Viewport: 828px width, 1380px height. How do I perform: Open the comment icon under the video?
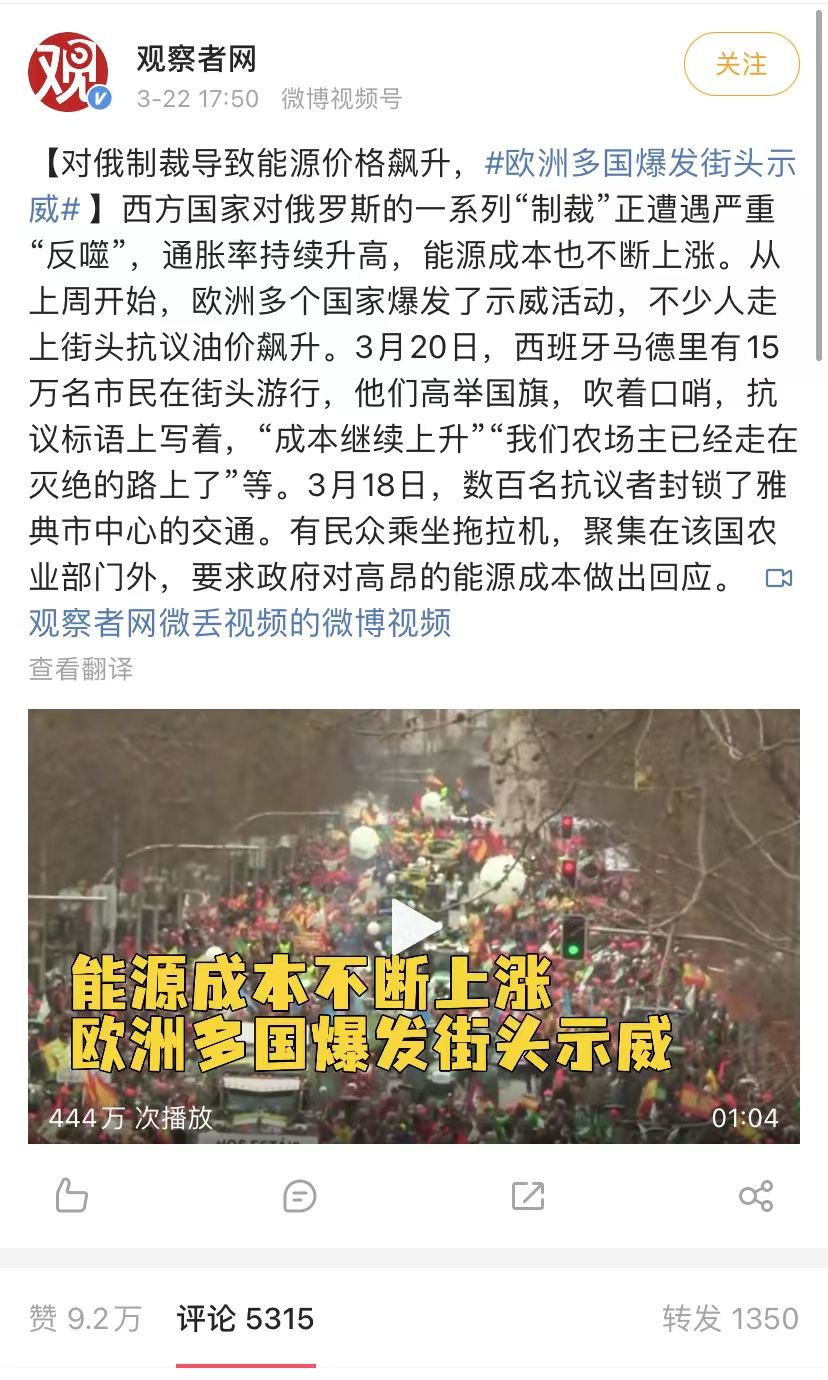tap(300, 1195)
